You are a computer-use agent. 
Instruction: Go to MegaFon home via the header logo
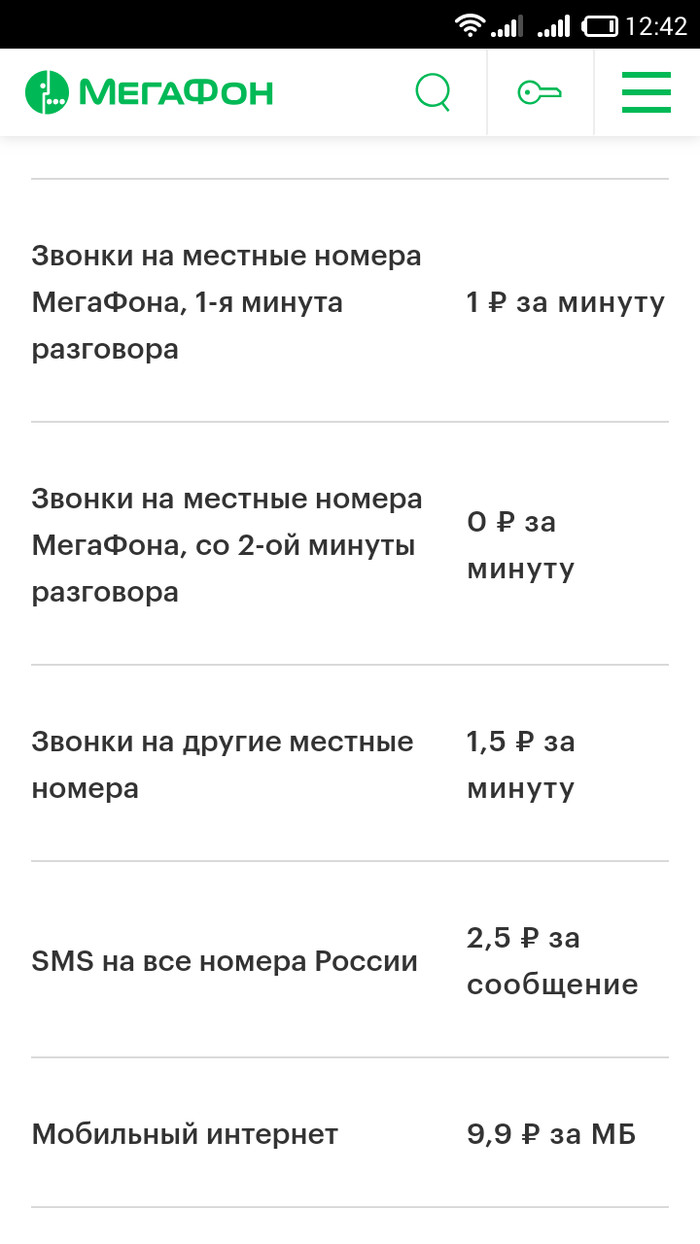[x=149, y=93]
